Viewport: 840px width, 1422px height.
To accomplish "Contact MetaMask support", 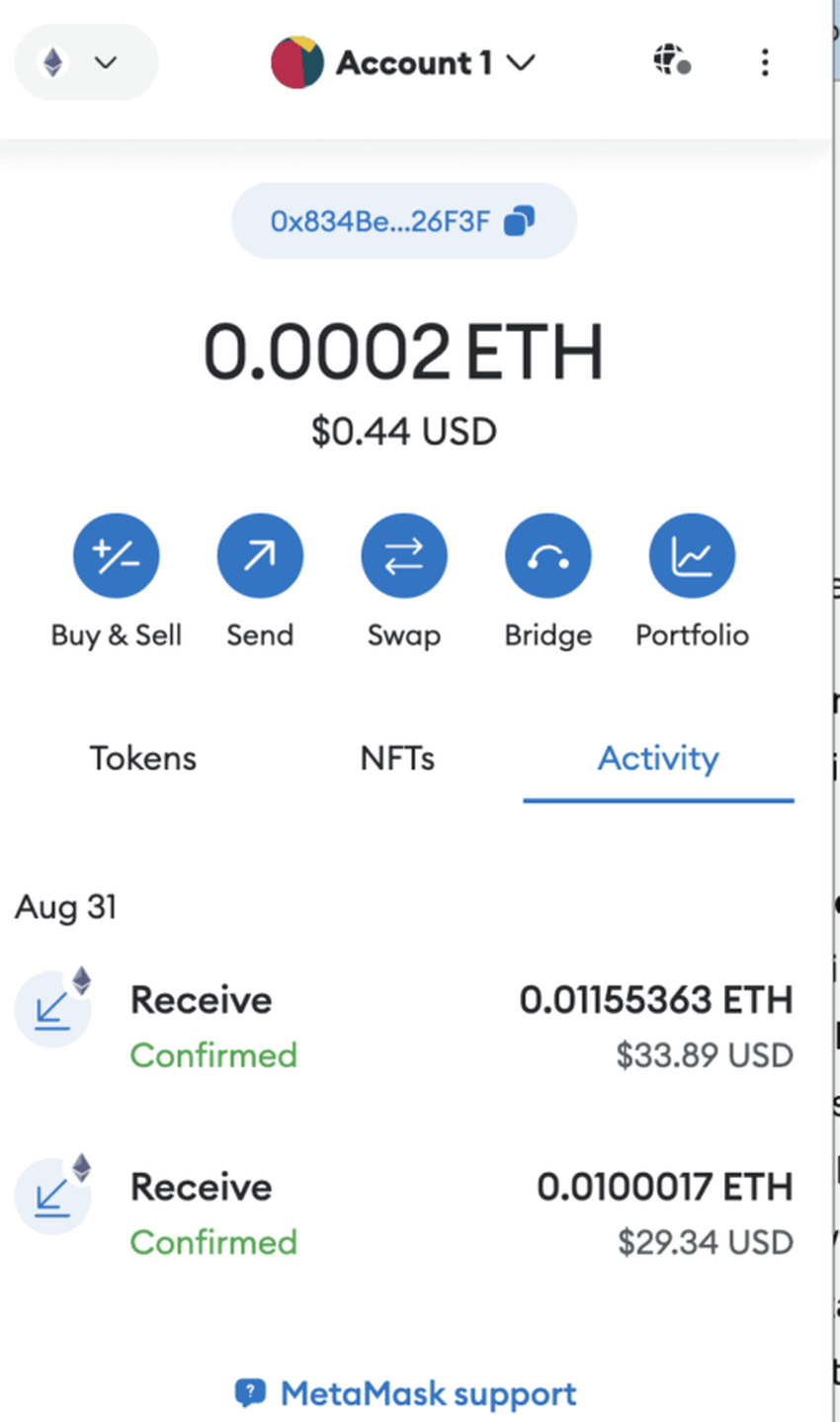I will point(406,1394).
